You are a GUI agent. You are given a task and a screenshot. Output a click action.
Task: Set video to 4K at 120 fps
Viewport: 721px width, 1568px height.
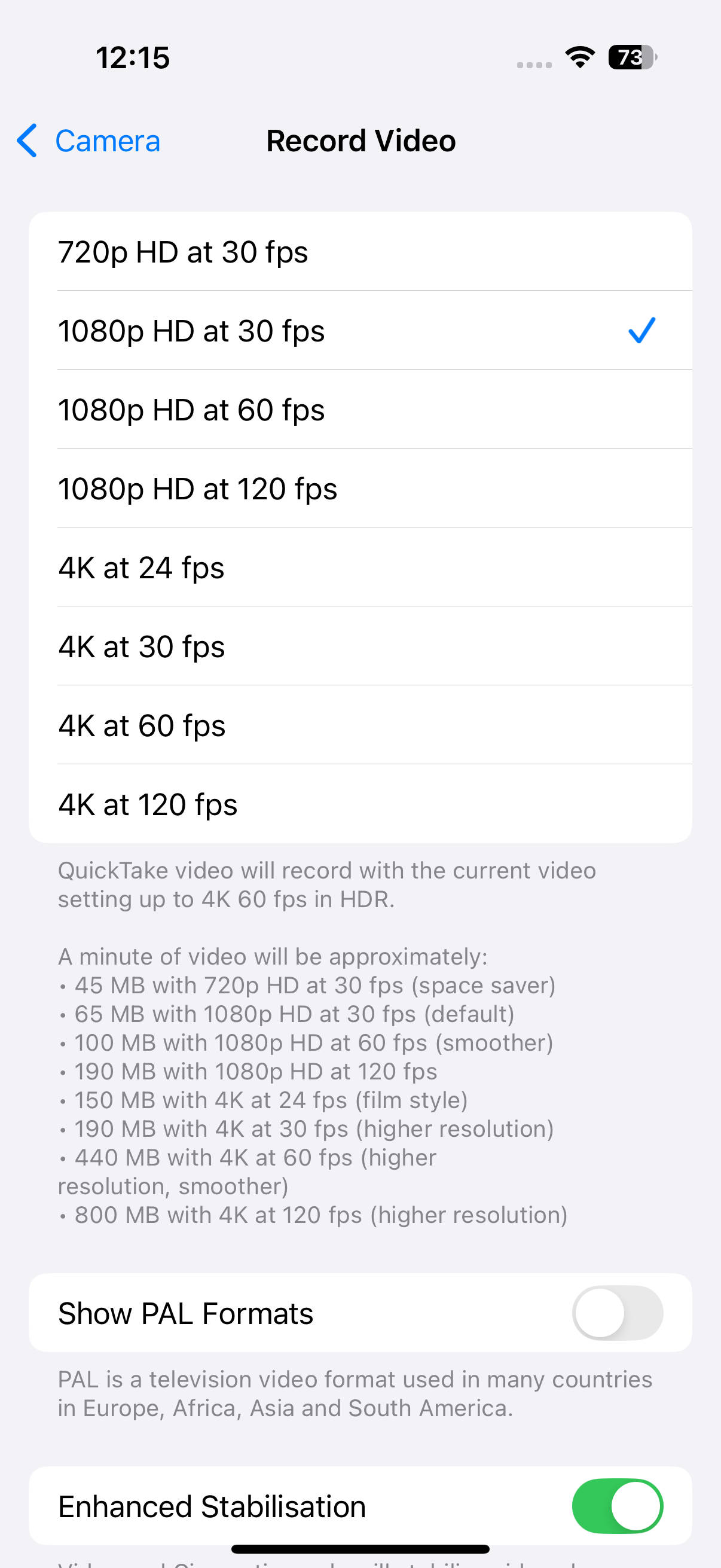point(360,804)
